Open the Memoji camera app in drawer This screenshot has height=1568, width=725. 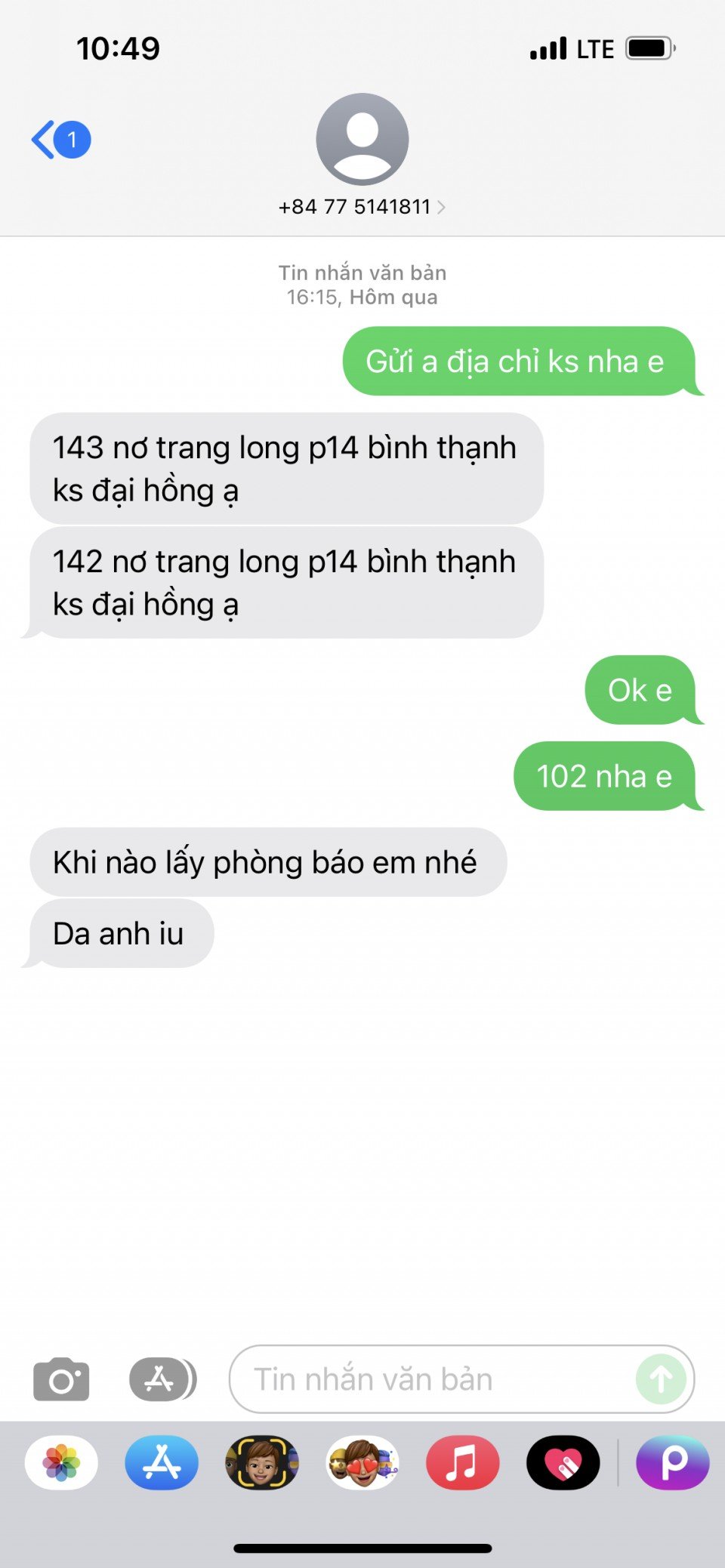pyautogui.click(x=262, y=1462)
